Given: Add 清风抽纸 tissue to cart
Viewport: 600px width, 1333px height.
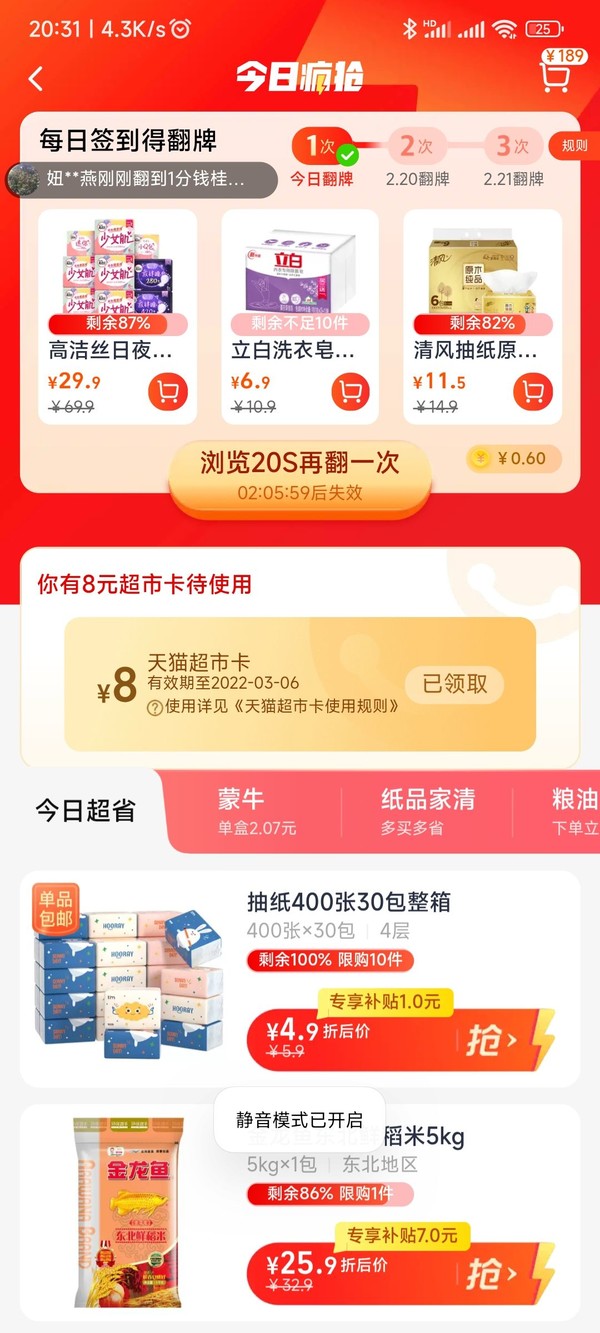Looking at the screenshot, I should 533,390.
